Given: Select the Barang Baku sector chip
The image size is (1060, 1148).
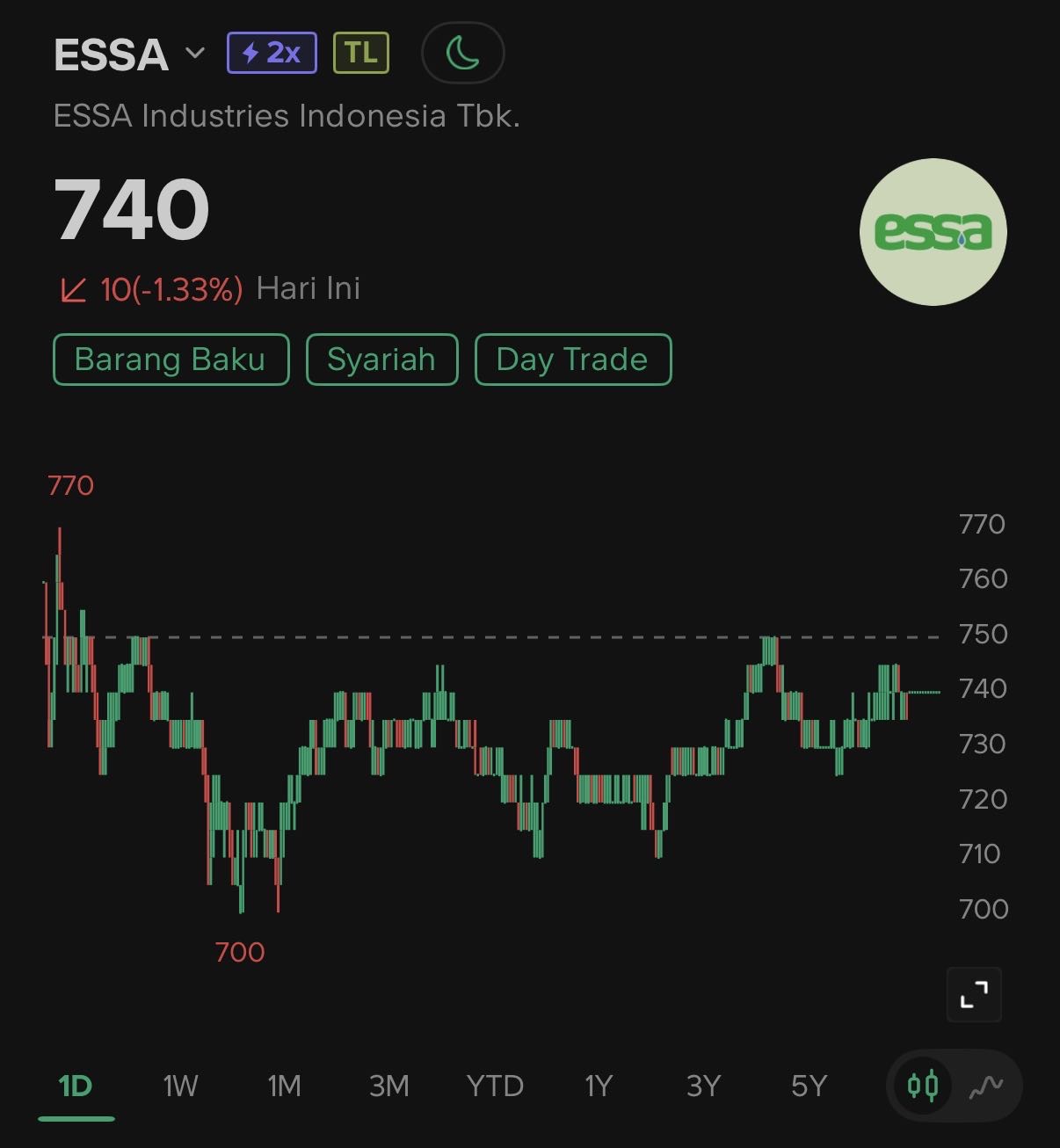Looking at the screenshot, I should click(x=171, y=360).
